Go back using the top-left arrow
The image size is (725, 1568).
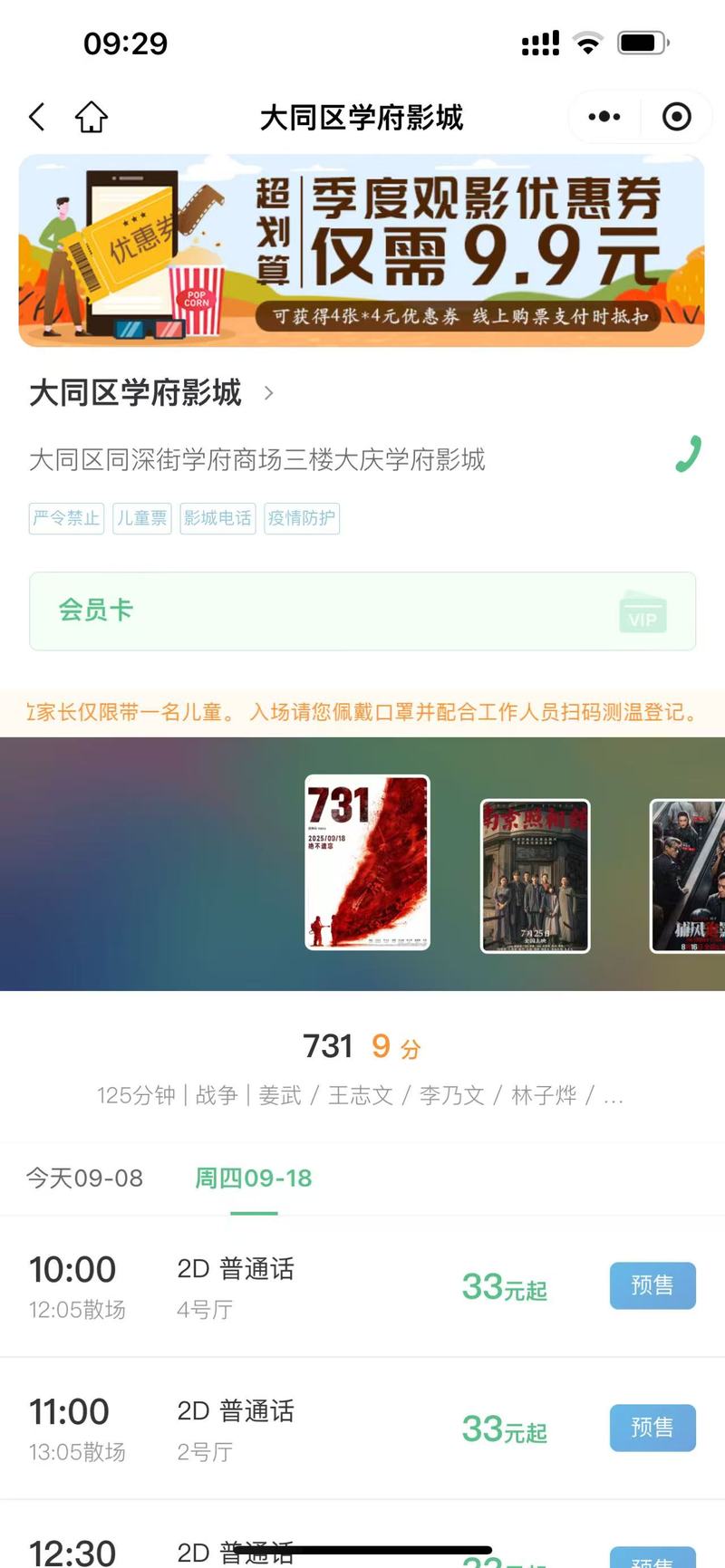[37, 117]
